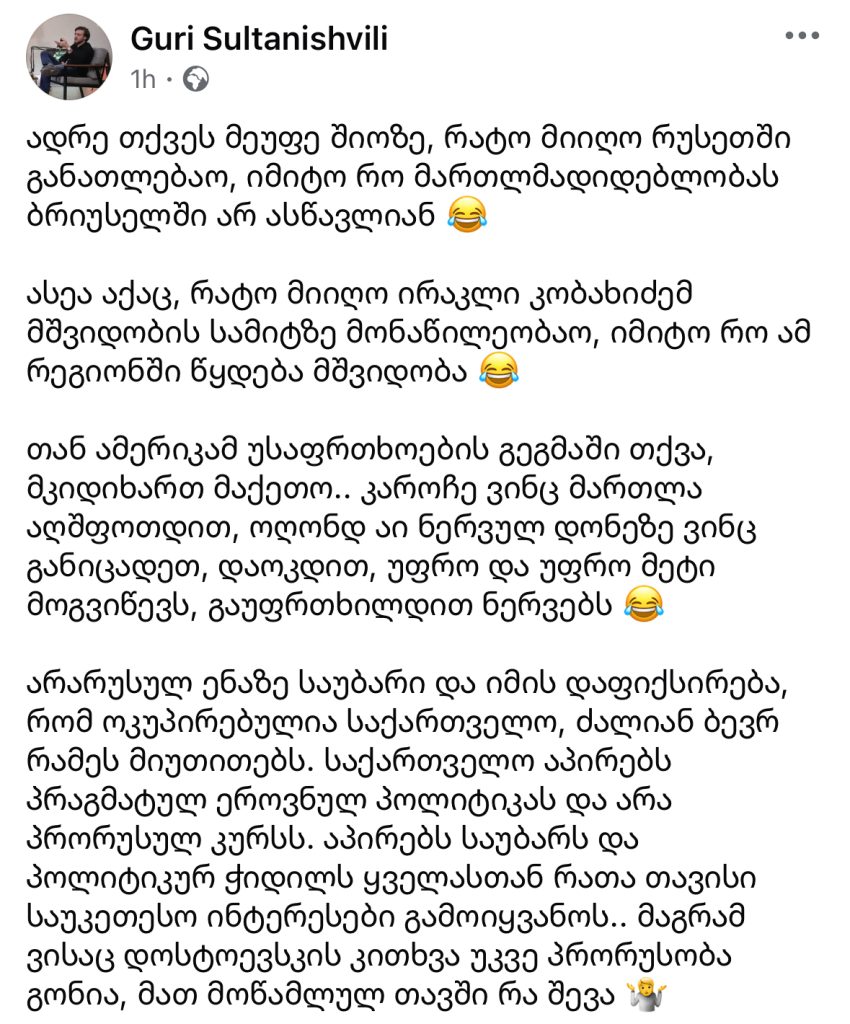Screen dimensions: 850x1024
Task: Open the Guri Sultanishvili profile name link
Action: pos(259,39)
